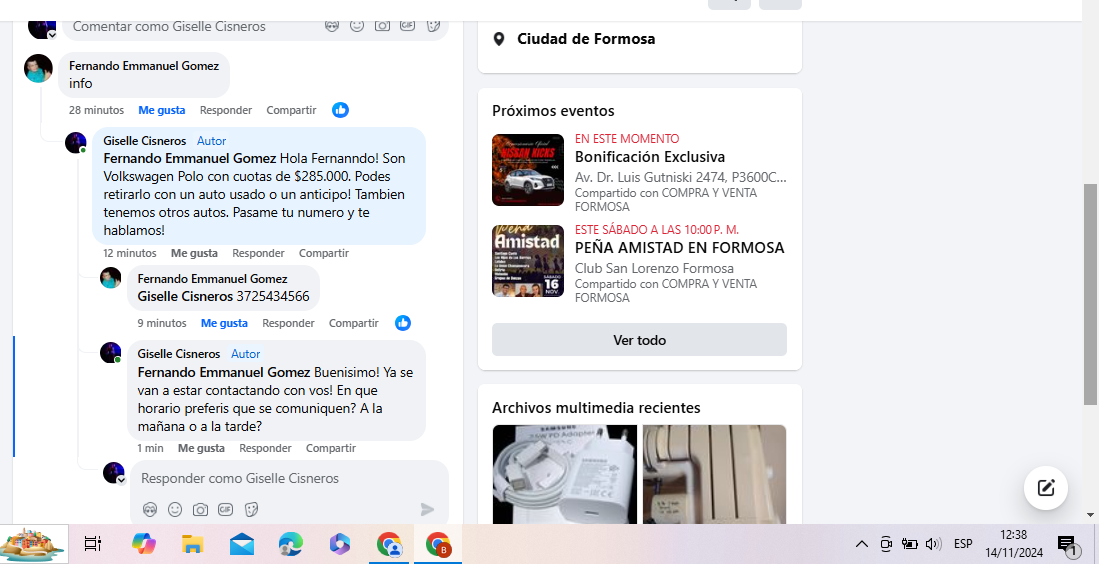The image size is (1099, 564).
Task: Open the 'Ver todo' events button
Action: [639, 340]
